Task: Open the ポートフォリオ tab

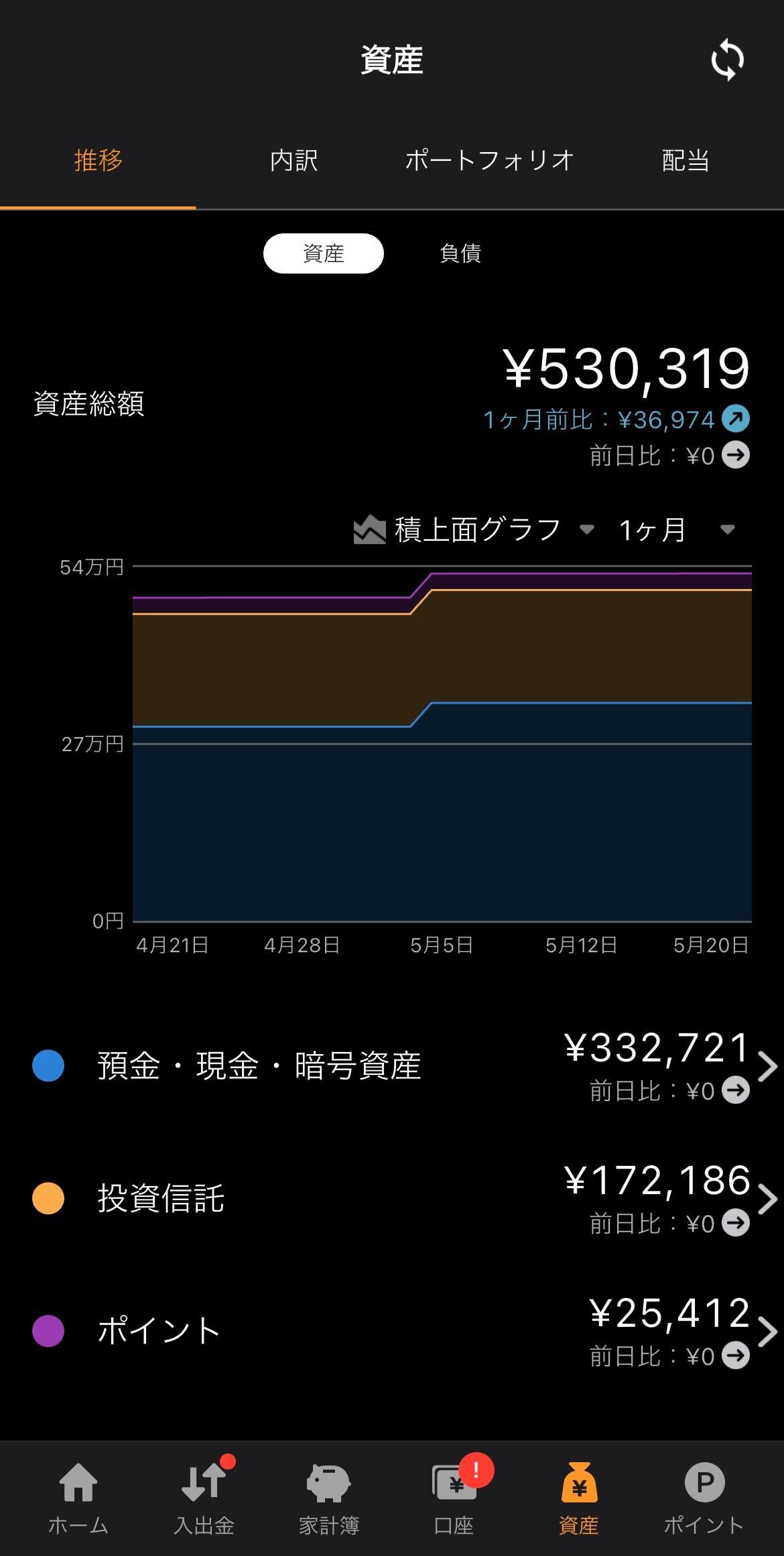Action: [489, 161]
